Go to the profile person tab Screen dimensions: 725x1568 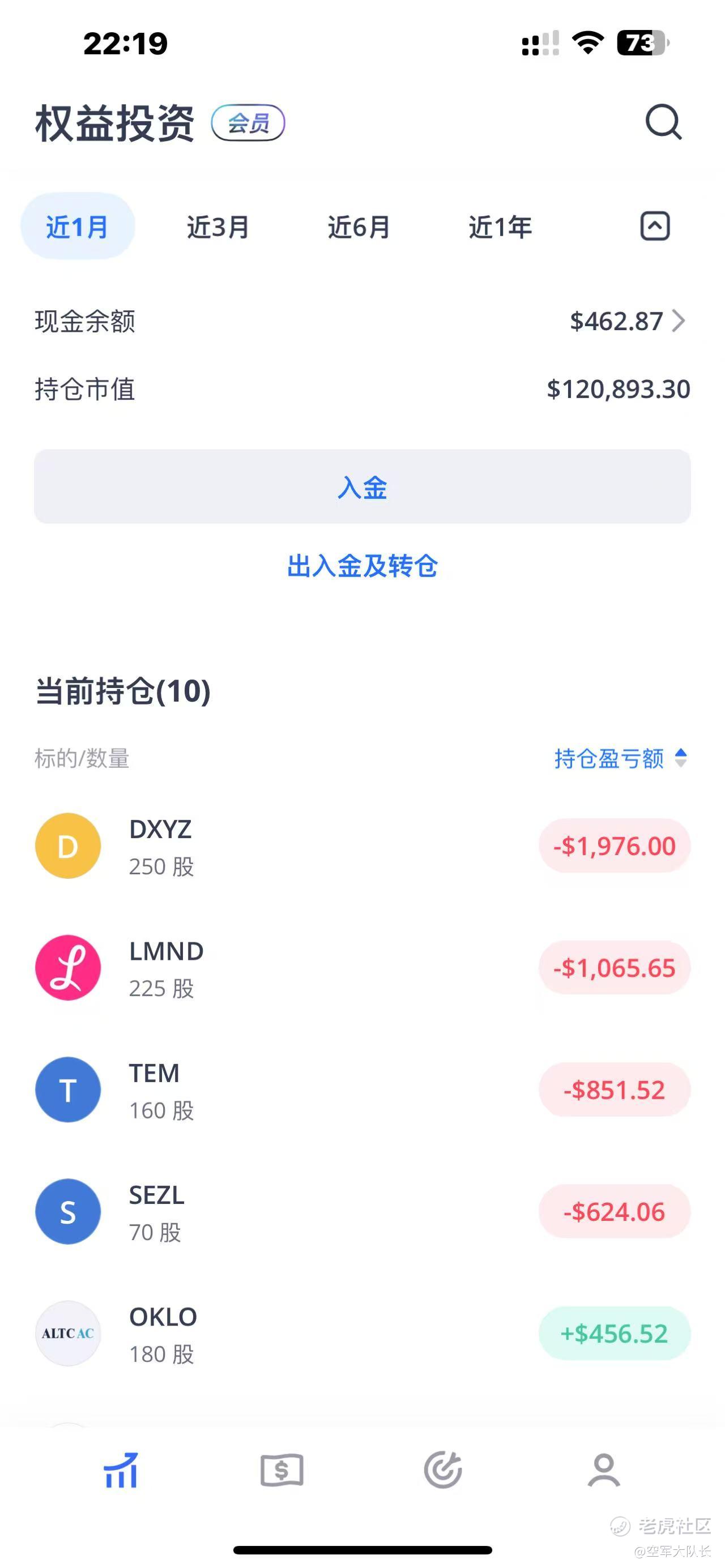click(x=604, y=1471)
